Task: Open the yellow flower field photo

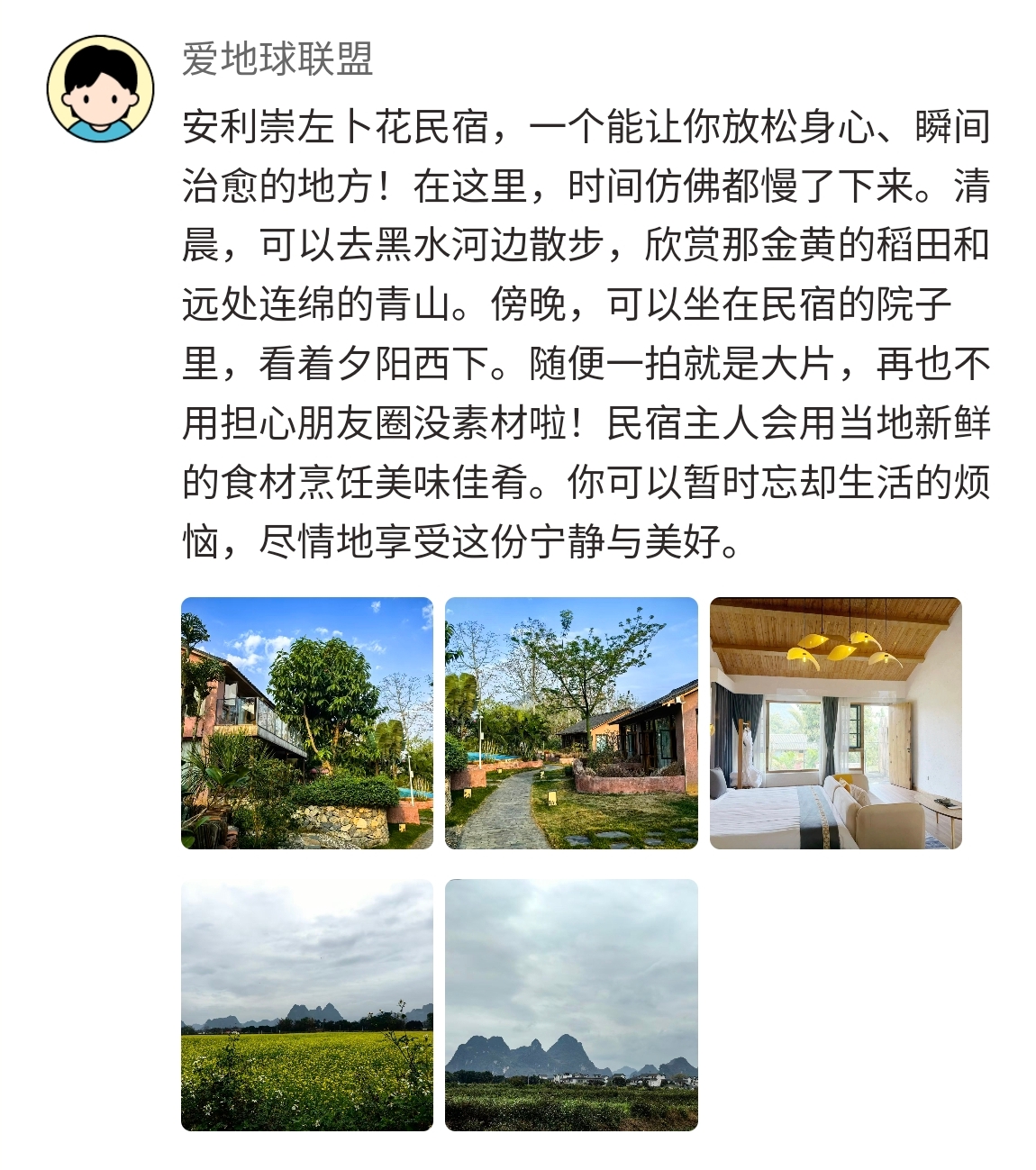Action: coord(307,1005)
